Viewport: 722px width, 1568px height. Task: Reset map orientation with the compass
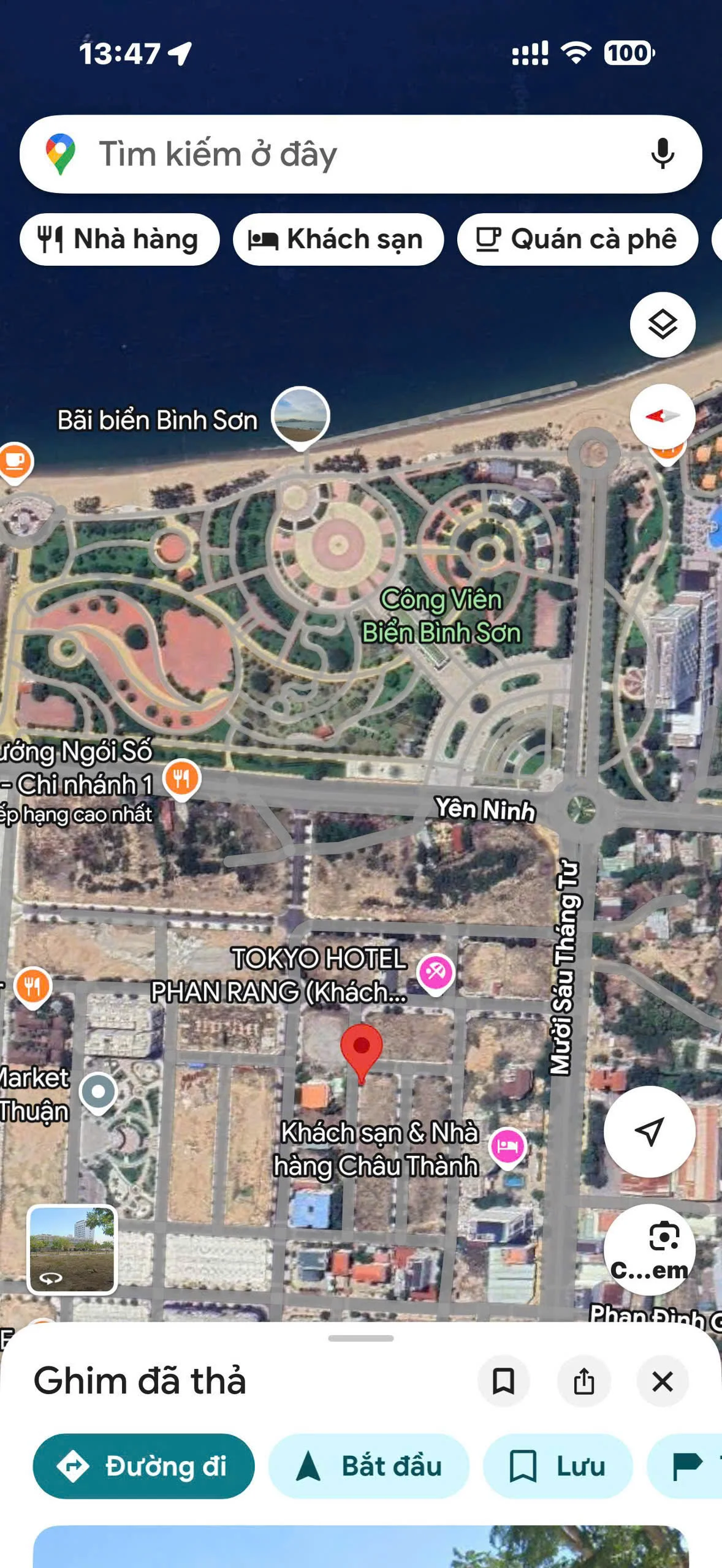click(x=663, y=417)
